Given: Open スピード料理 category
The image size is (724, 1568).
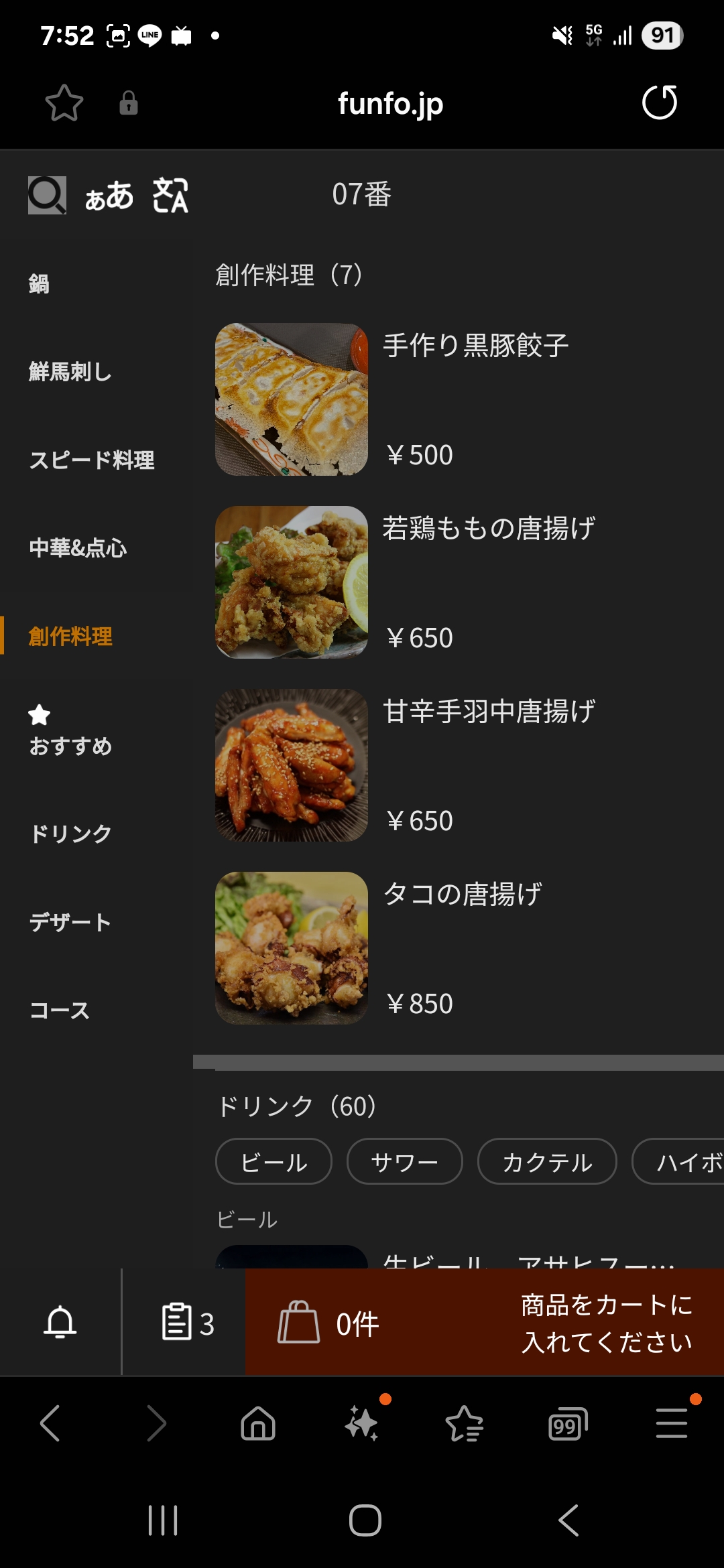Looking at the screenshot, I should [92, 460].
